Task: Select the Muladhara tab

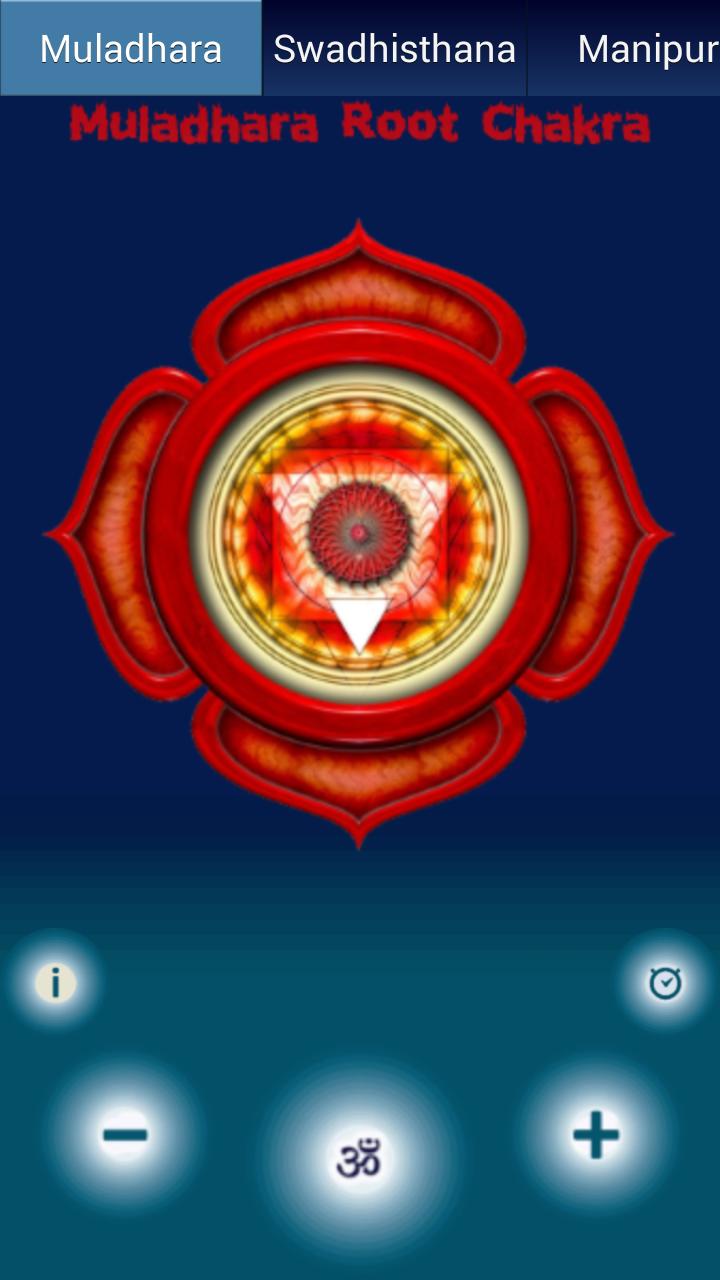Action: click(x=131, y=48)
